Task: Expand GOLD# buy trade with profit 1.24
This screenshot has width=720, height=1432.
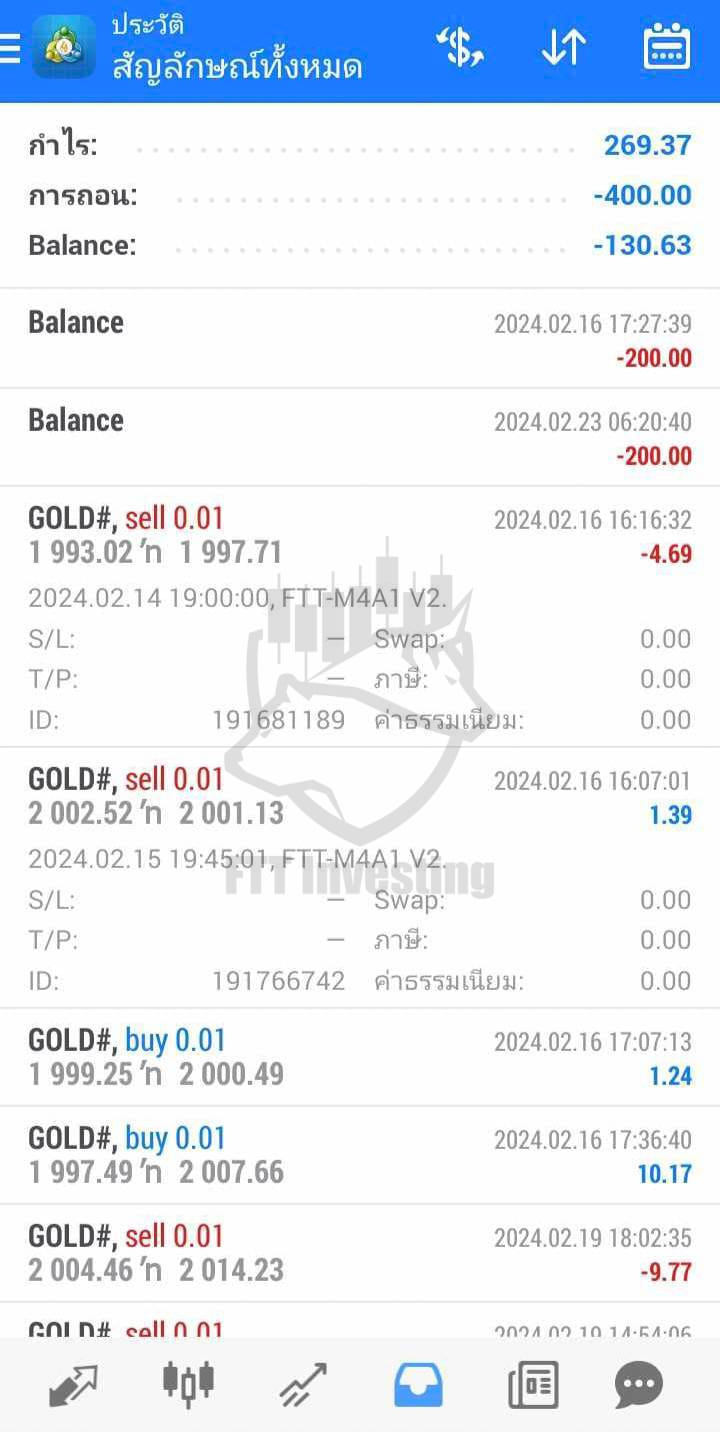Action: coord(360,1057)
